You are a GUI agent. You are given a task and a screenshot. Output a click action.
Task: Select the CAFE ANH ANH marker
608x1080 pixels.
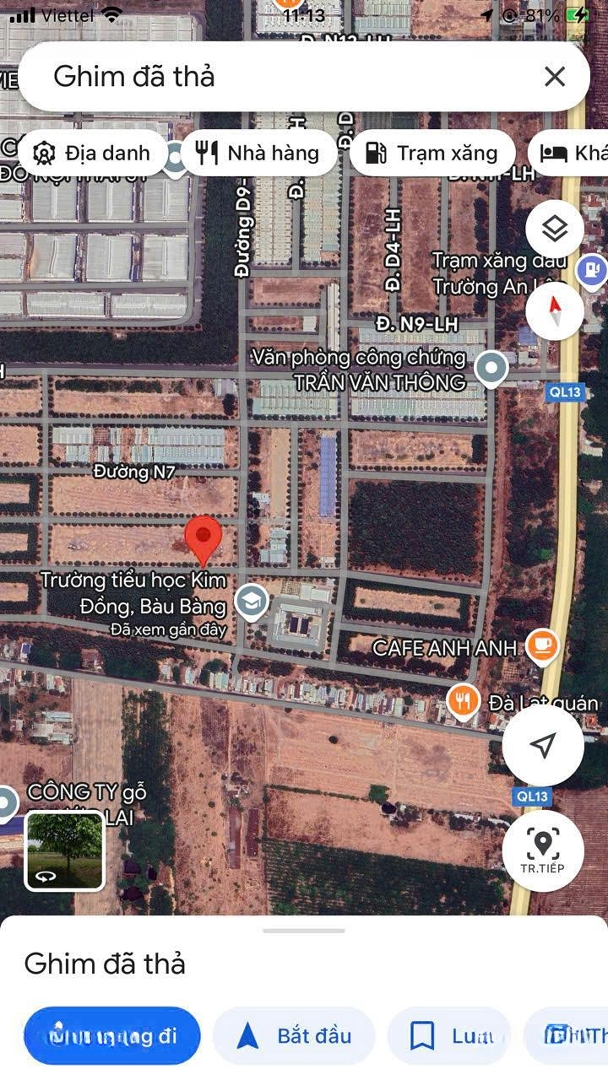pyautogui.click(x=542, y=647)
